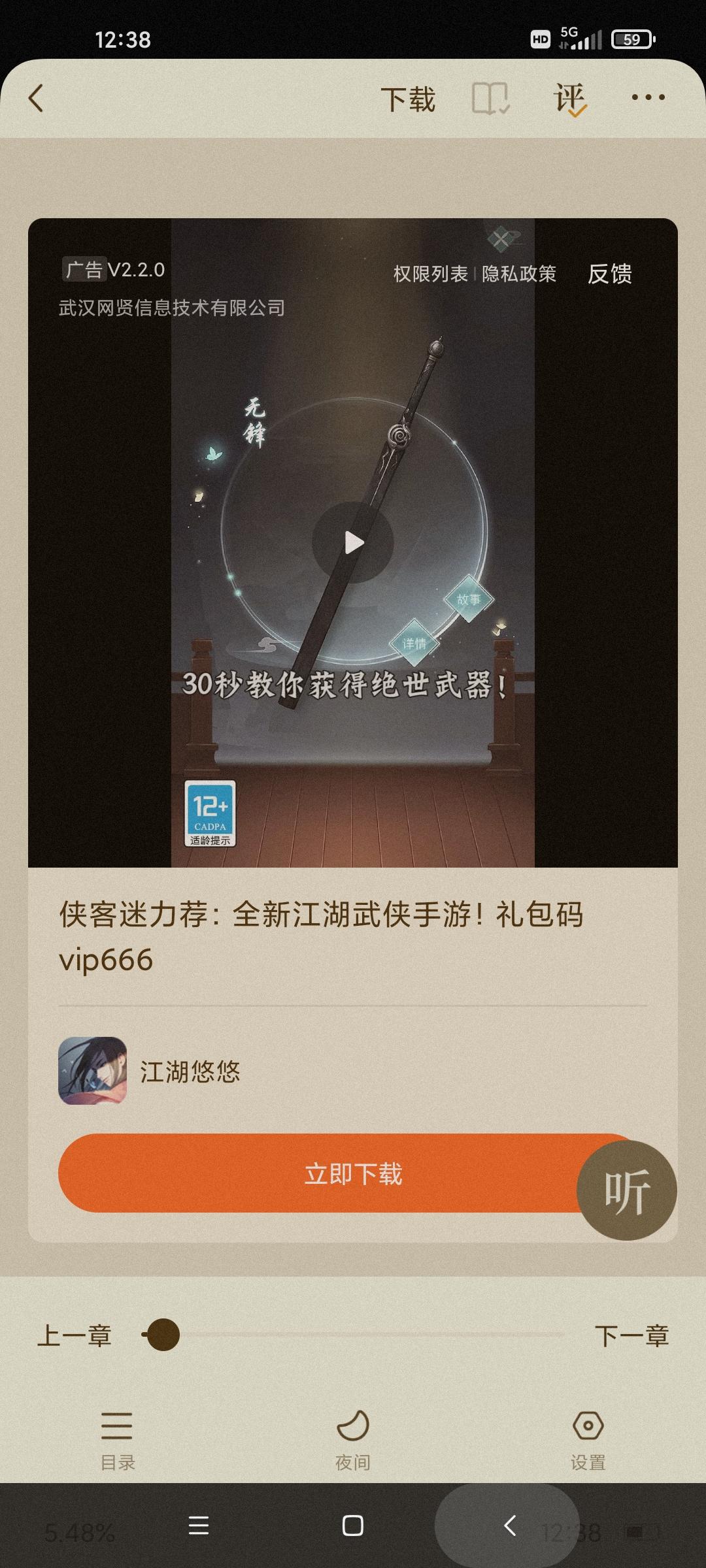
Task: Open the 评 comments icon
Action: point(571,98)
